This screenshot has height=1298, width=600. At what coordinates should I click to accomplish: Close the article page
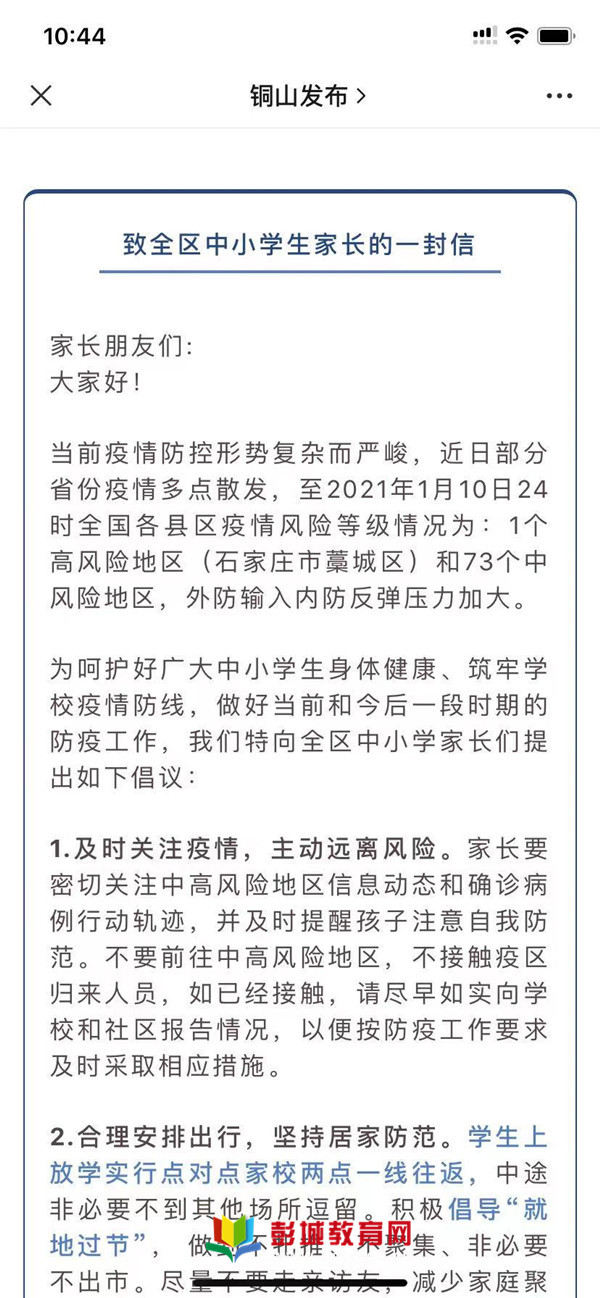pos(41,96)
